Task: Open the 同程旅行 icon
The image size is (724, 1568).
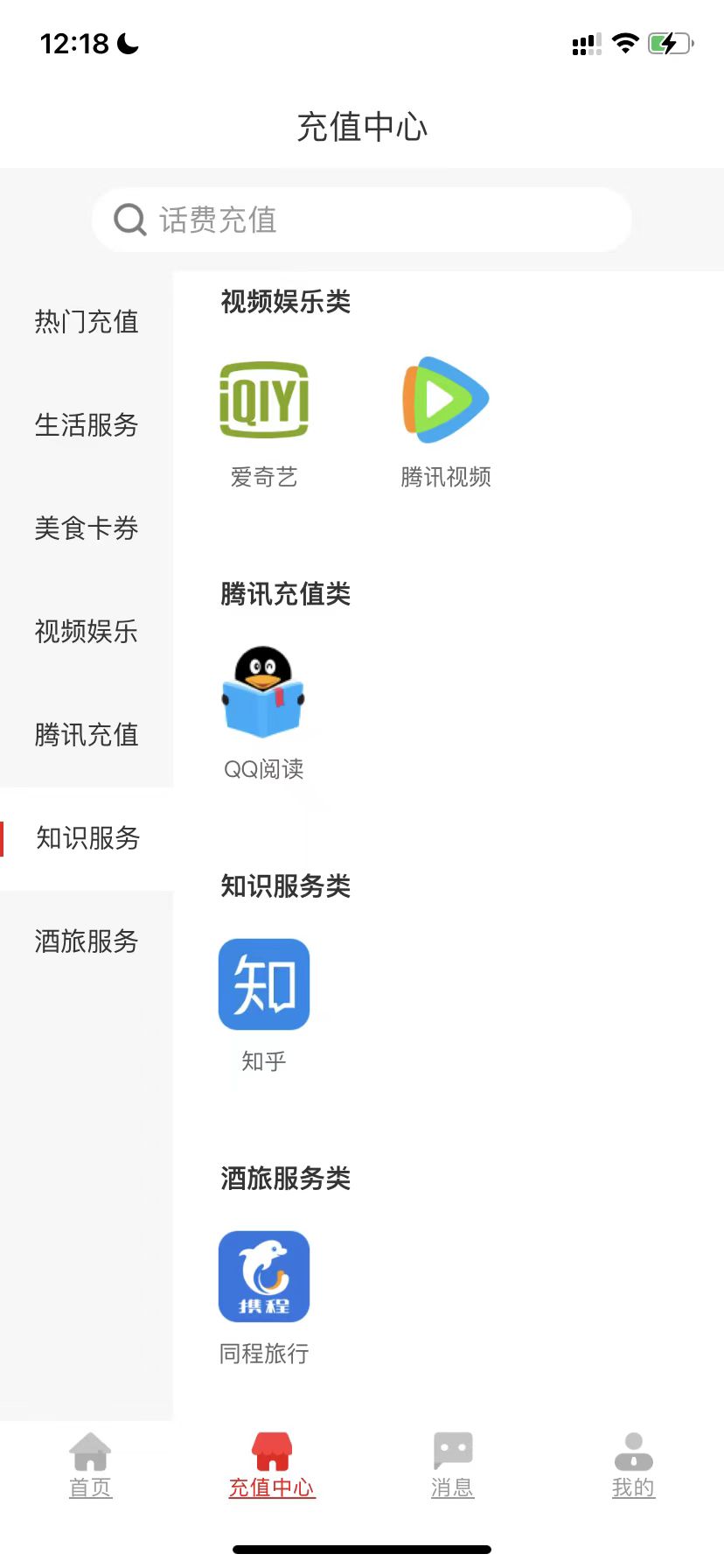Action: point(263,1276)
